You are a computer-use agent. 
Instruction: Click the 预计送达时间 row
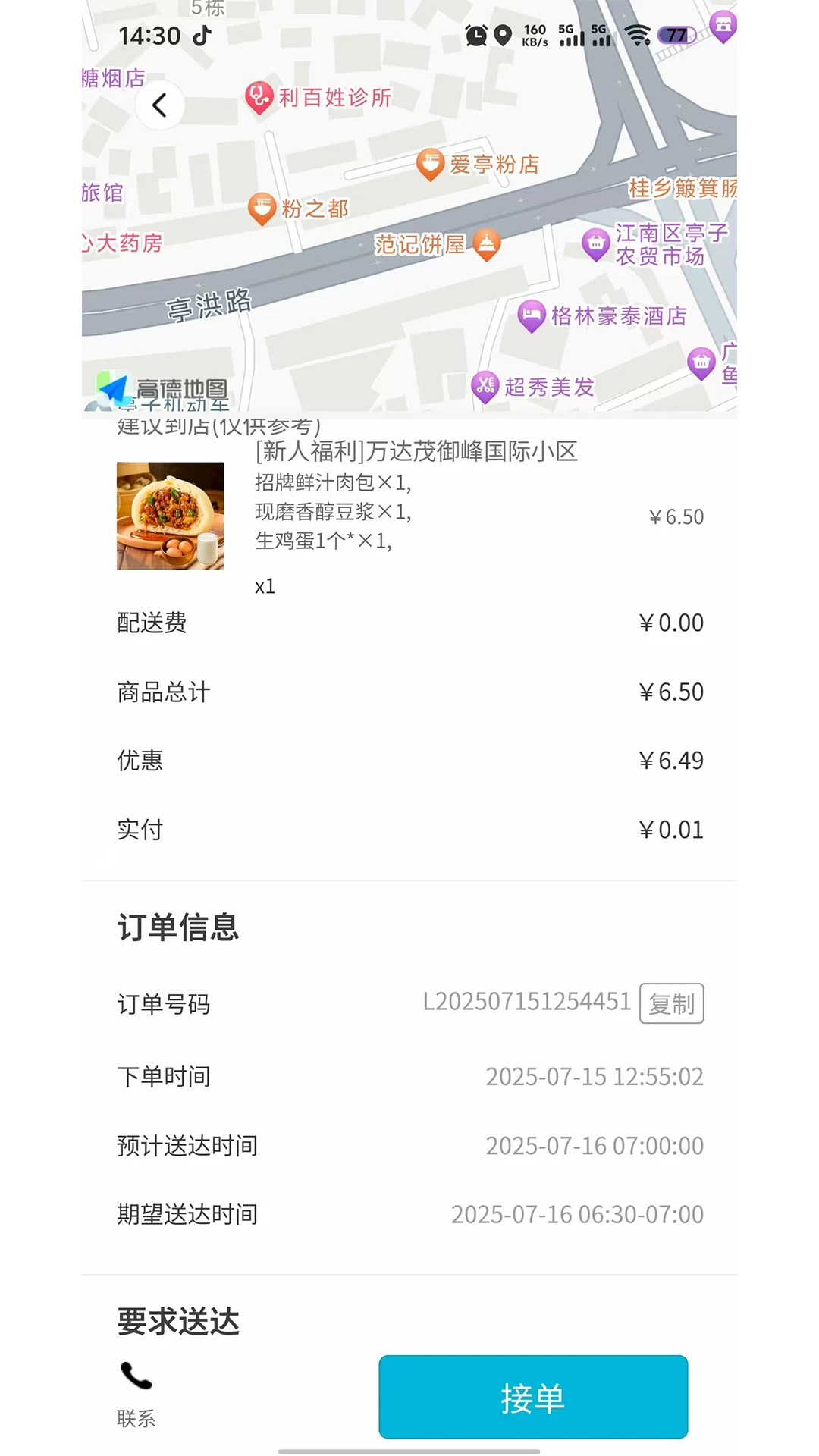[409, 1146]
